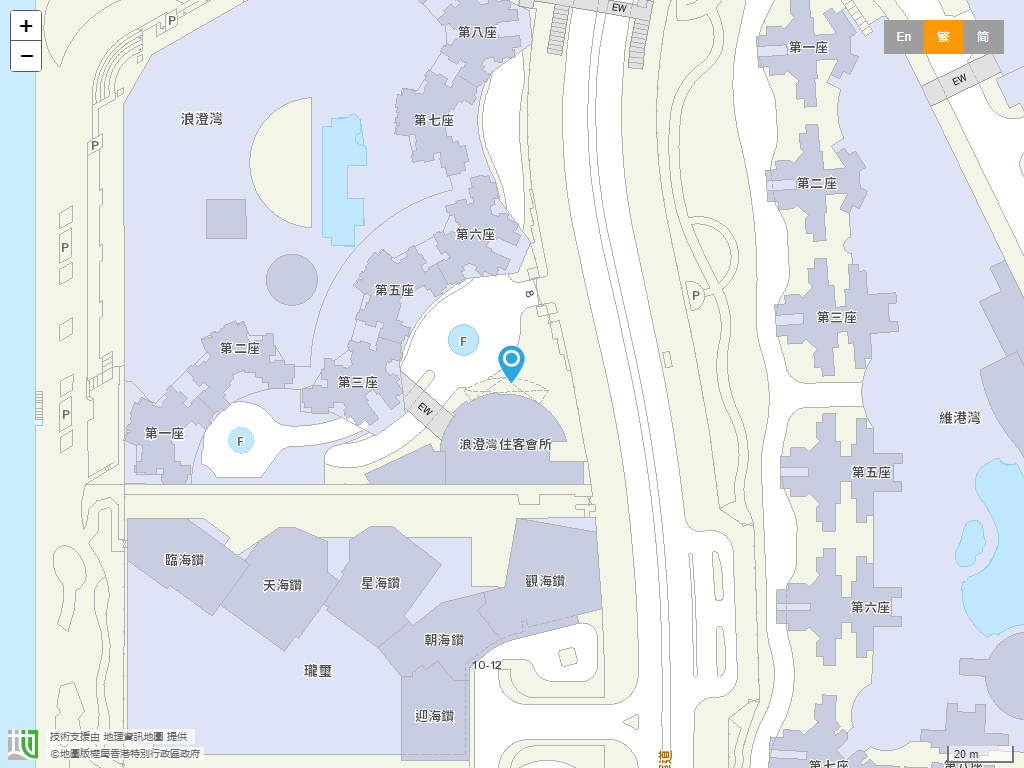Open the 地理資訊地圖 attribution link
The image size is (1024, 768).
(x=133, y=736)
